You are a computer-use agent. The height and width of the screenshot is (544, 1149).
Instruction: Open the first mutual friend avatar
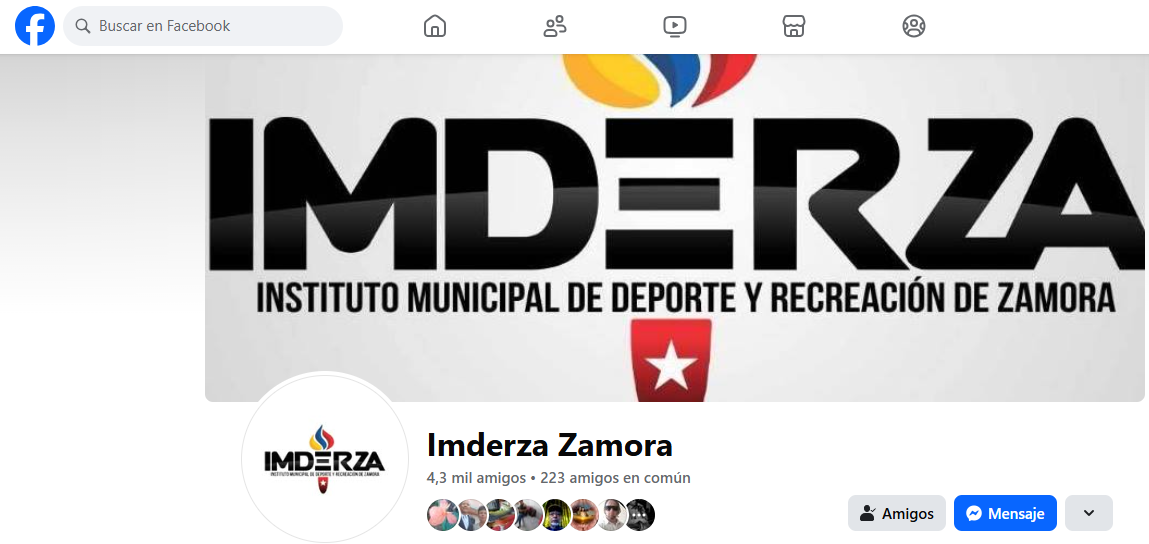441,515
